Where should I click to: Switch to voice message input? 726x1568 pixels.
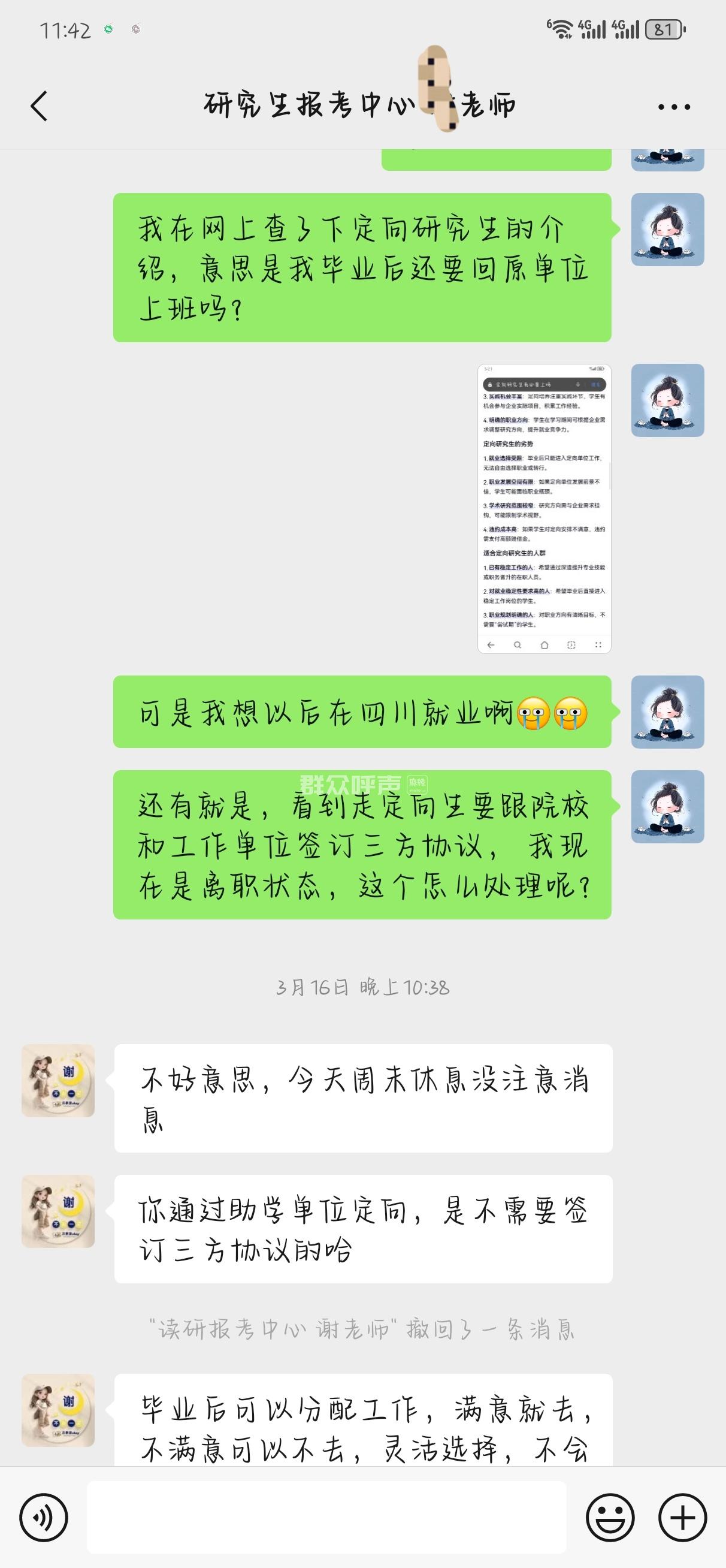click(43, 1518)
